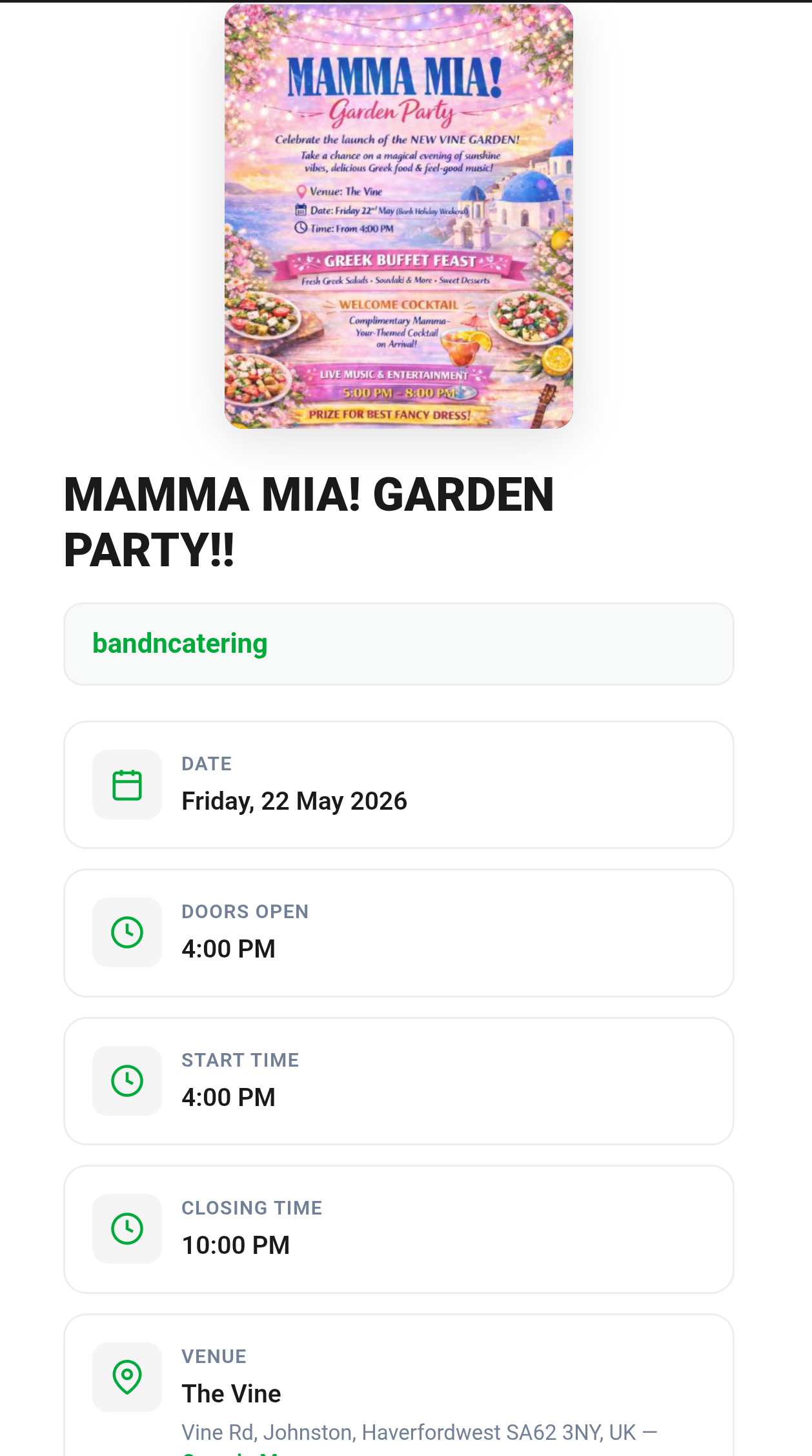The image size is (812, 1456).
Task: Select the clock icon next to Closing Time
Action: 127,1228
